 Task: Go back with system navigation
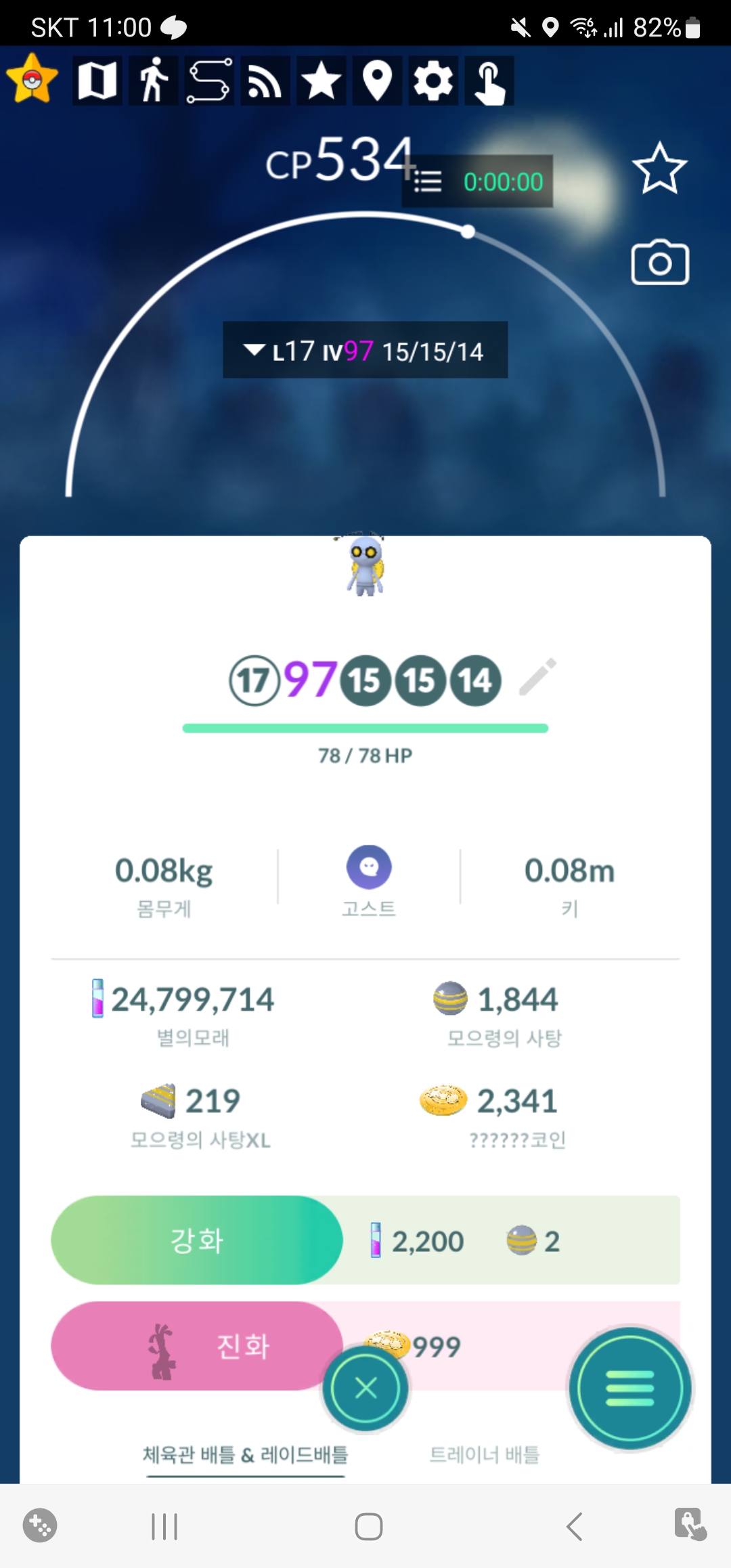point(574,1527)
